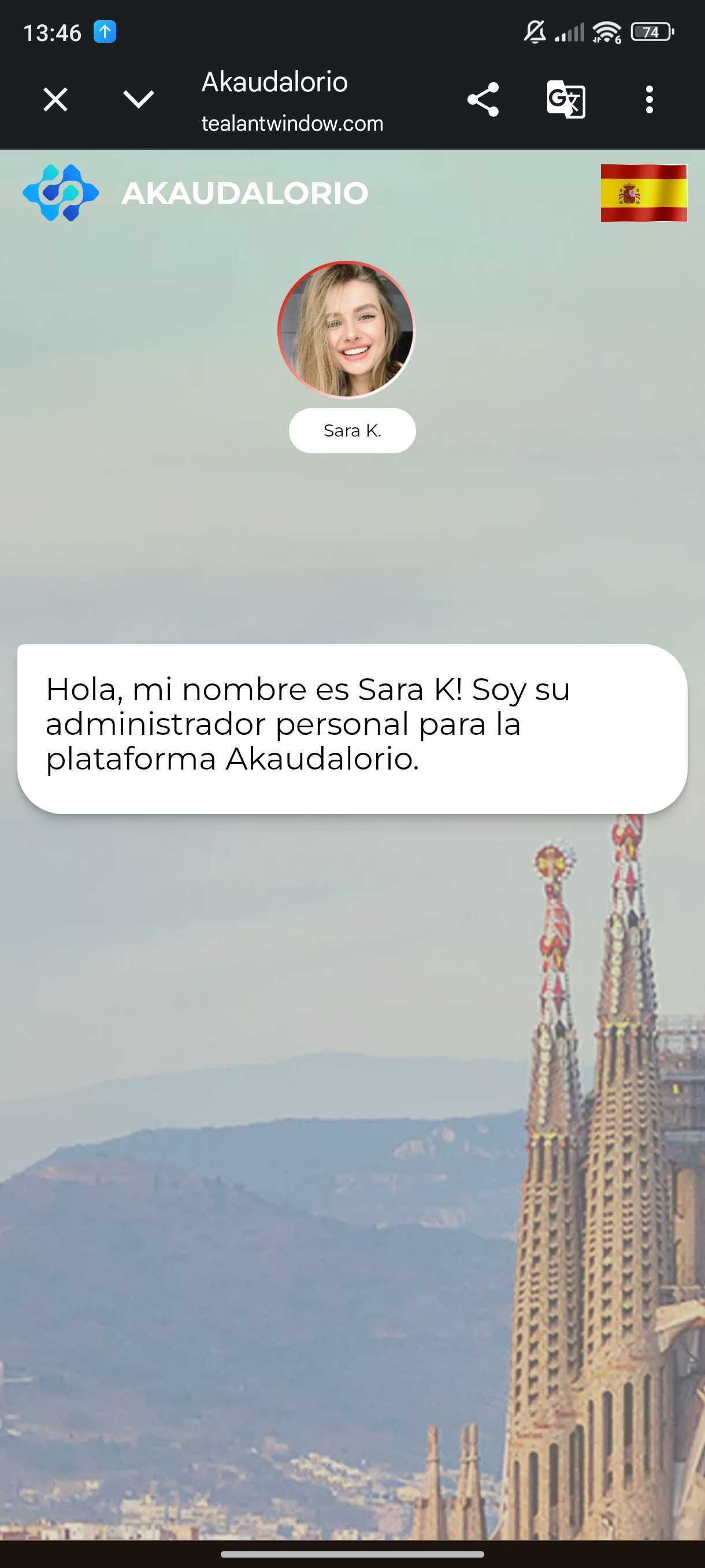Tap the Spanish flag language selector
This screenshot has height=1568, width=705.
(x=644, y=193)
